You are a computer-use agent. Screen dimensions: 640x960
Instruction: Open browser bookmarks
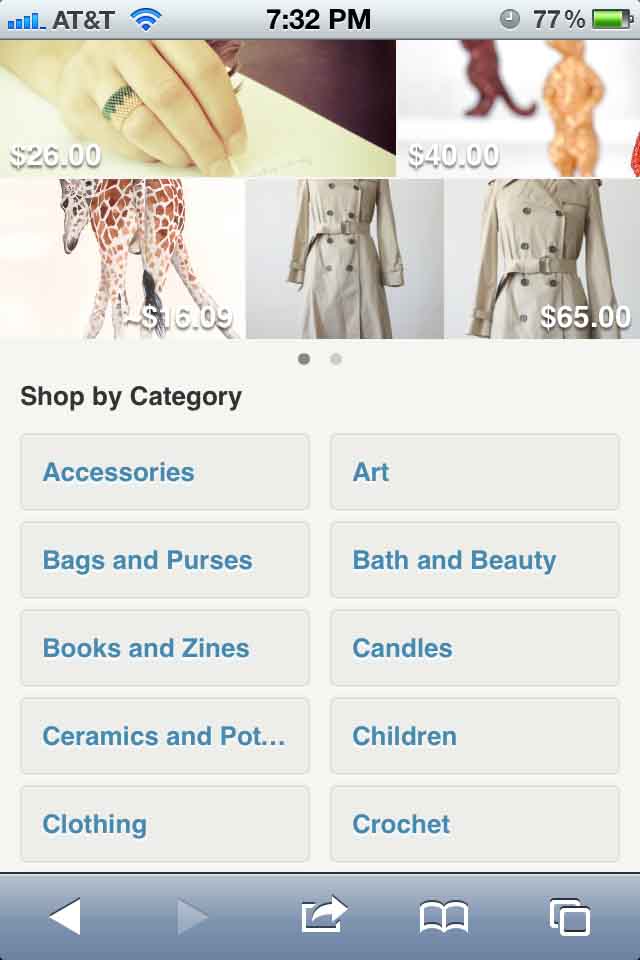444,916
